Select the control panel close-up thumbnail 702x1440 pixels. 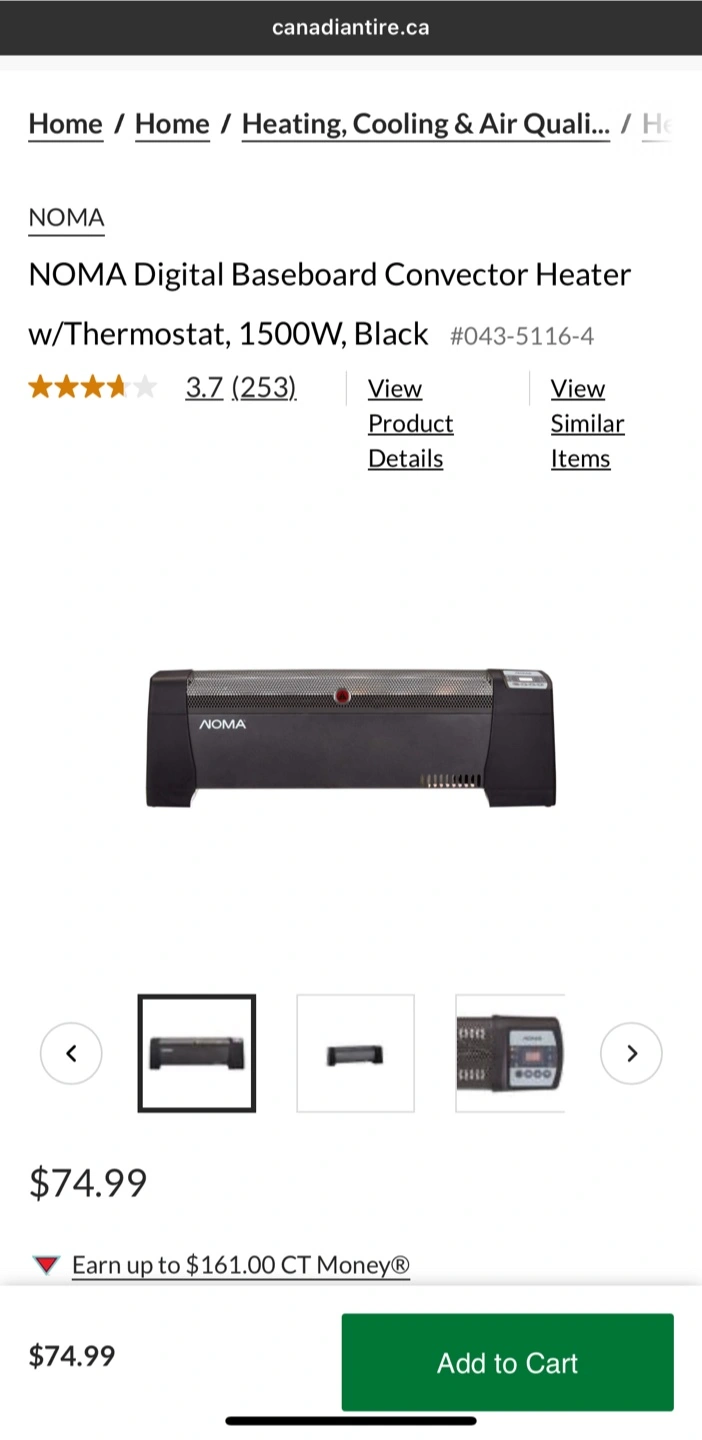pos(511,1053)
